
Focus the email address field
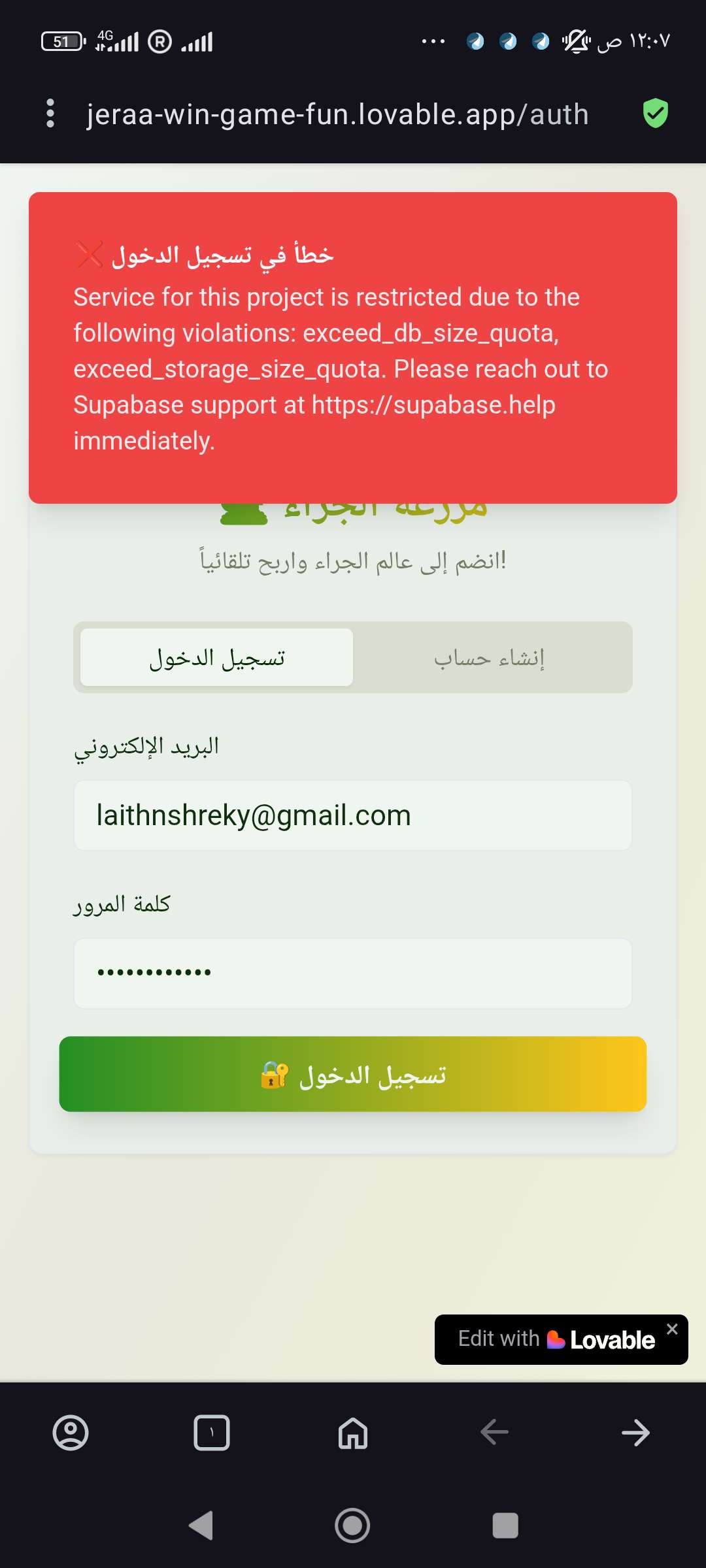[x=353, y=815]
